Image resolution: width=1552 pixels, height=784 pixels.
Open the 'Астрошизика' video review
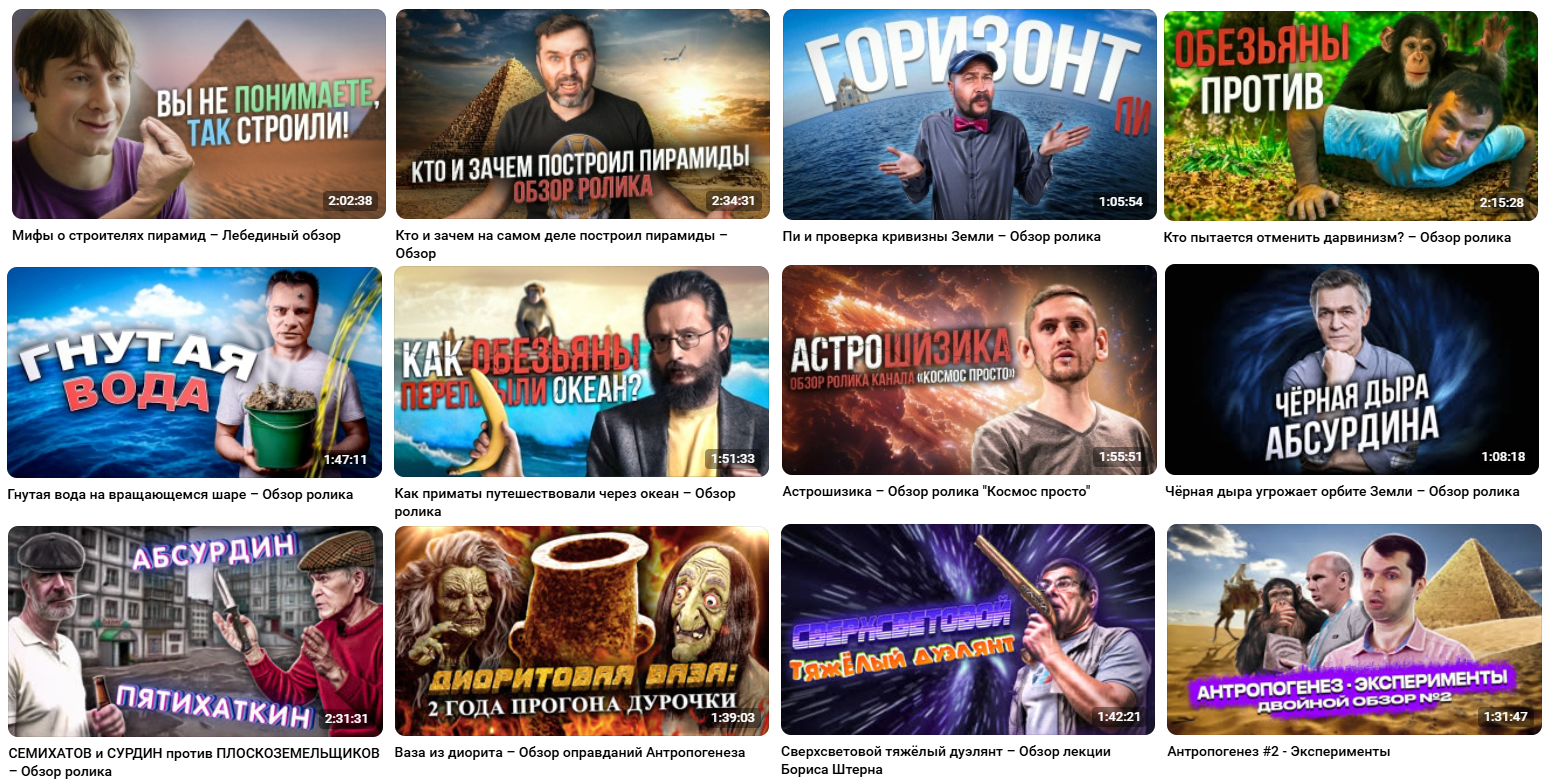969,369
